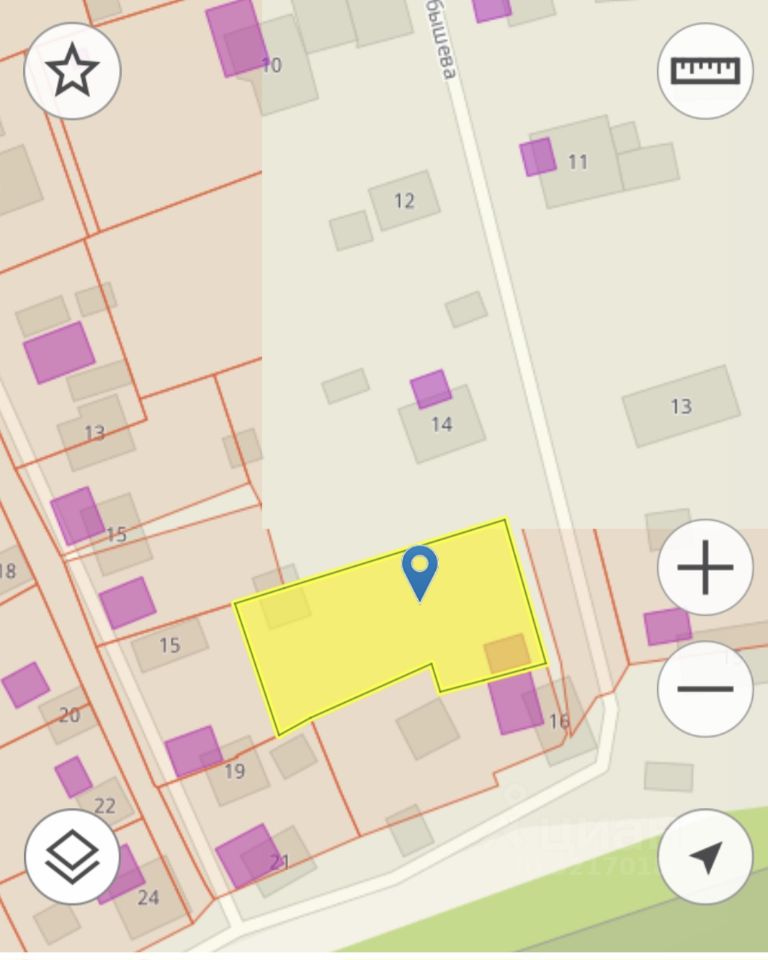This screenshot has width=768, height=960.
Task: Zoom out with the minus button
Action: 705,689
